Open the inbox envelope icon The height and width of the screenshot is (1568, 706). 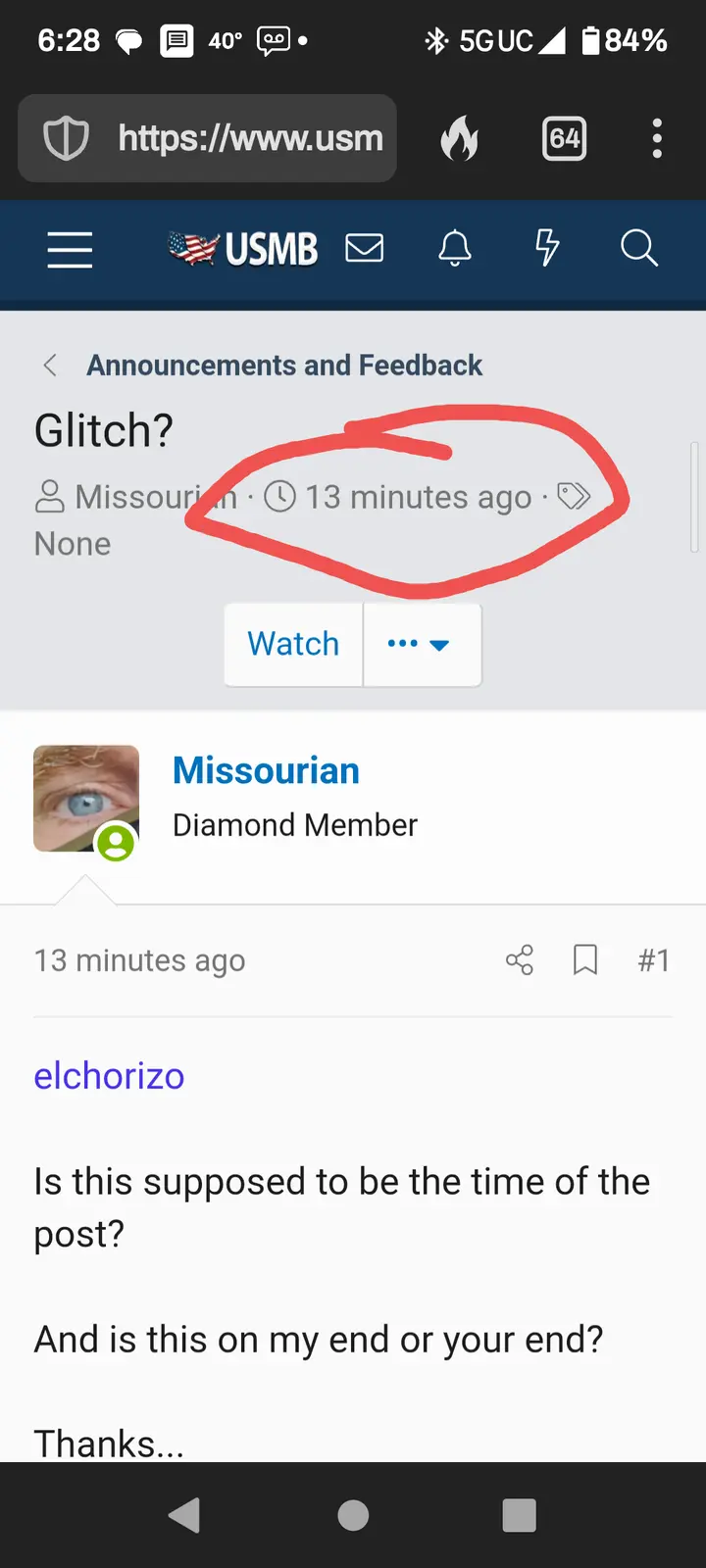click(x=365, y=248)
